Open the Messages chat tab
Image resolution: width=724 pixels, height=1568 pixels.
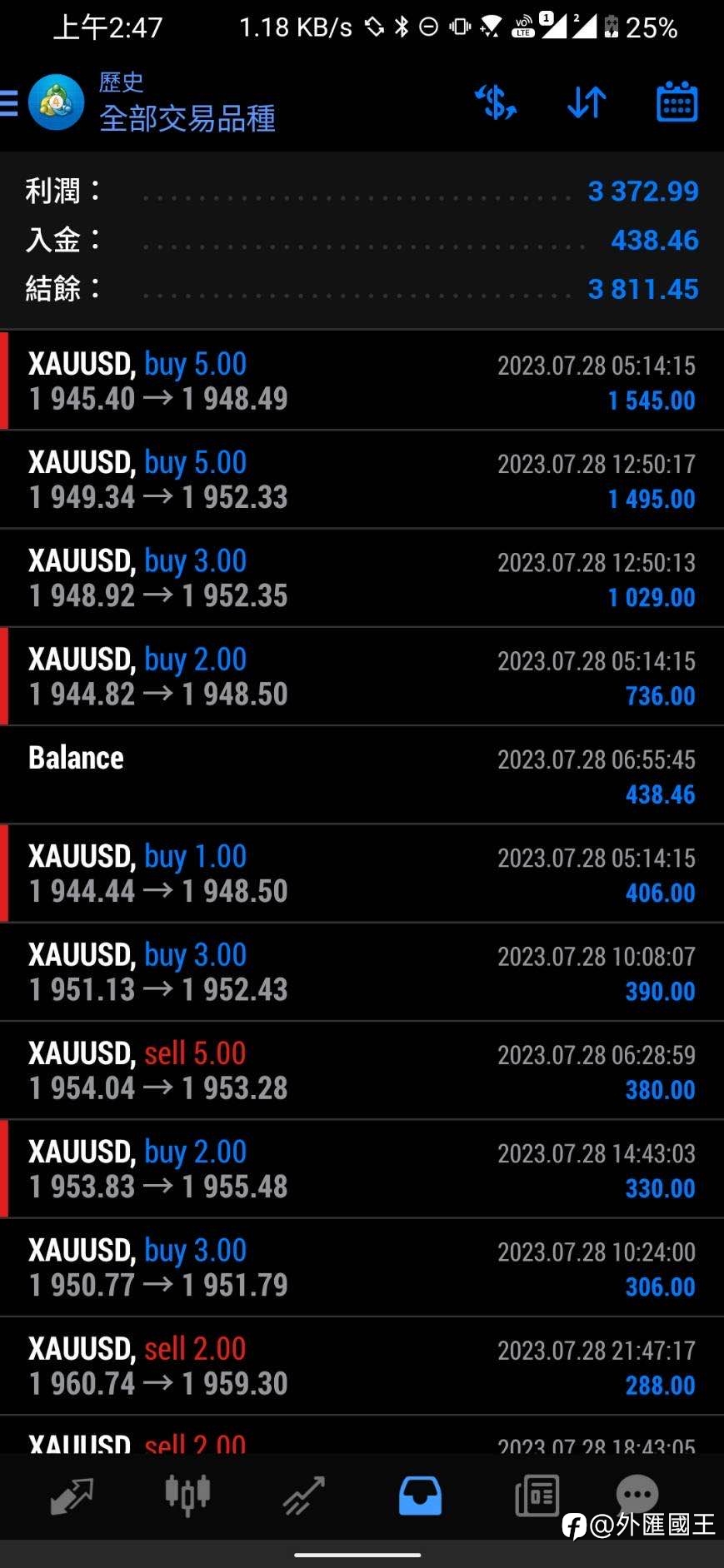(x=637, y=1495)
